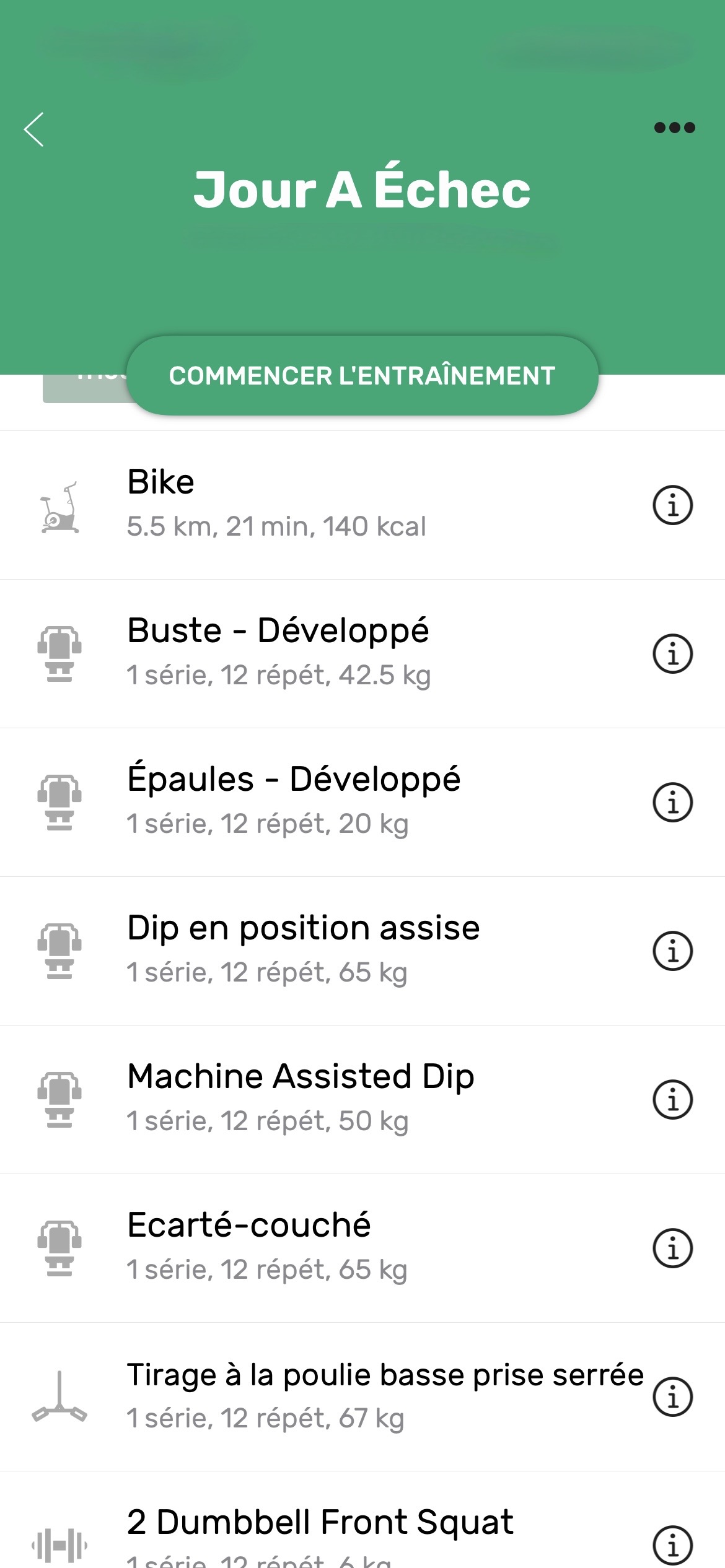725x1568 pixels.
Task: Open Dip en position assise
Action: pyautogui.click(x=310, y=951)
